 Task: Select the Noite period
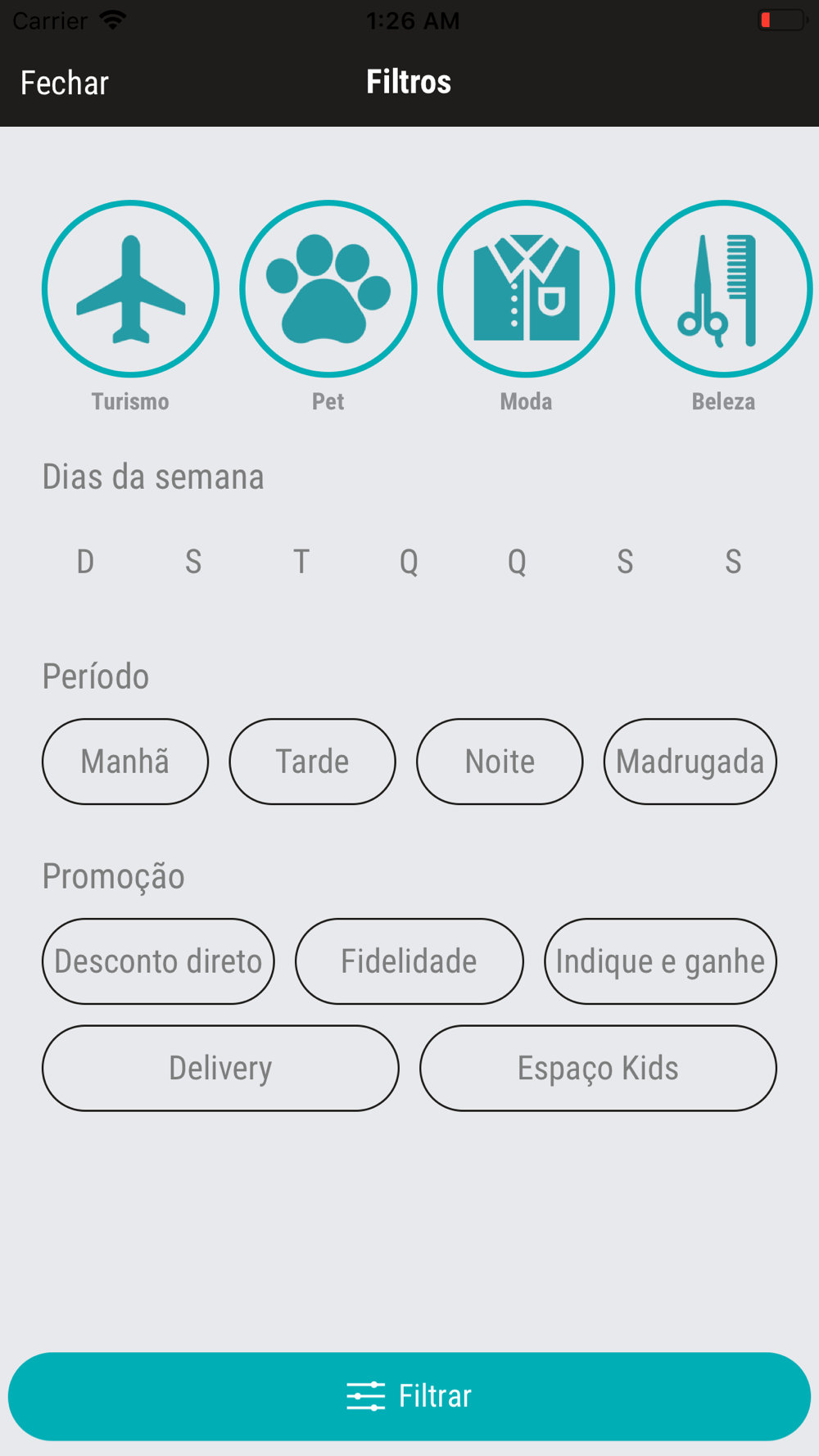(500, 762)
